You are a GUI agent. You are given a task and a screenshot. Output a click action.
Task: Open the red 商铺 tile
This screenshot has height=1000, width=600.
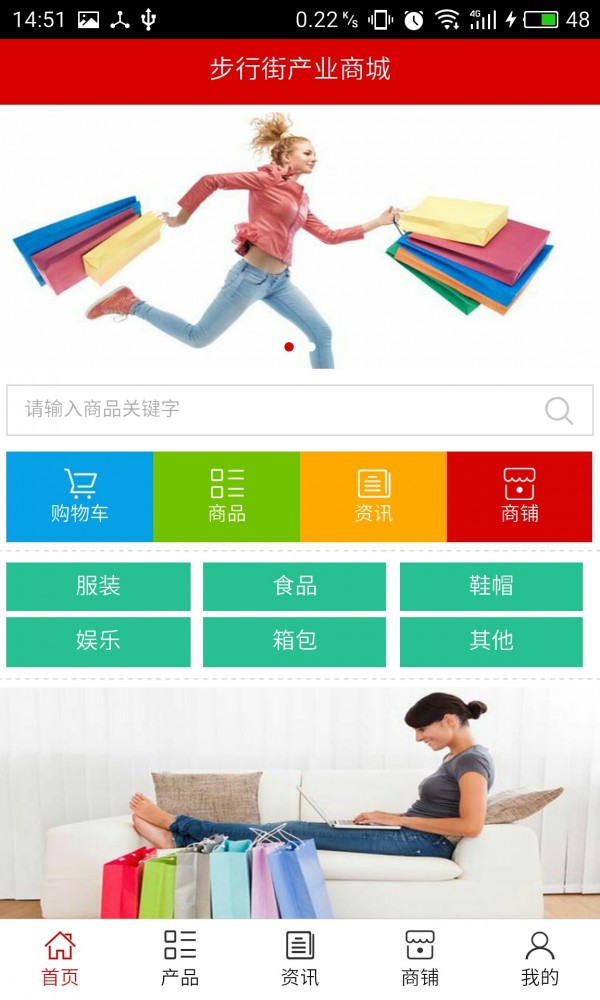pos(519,497)
